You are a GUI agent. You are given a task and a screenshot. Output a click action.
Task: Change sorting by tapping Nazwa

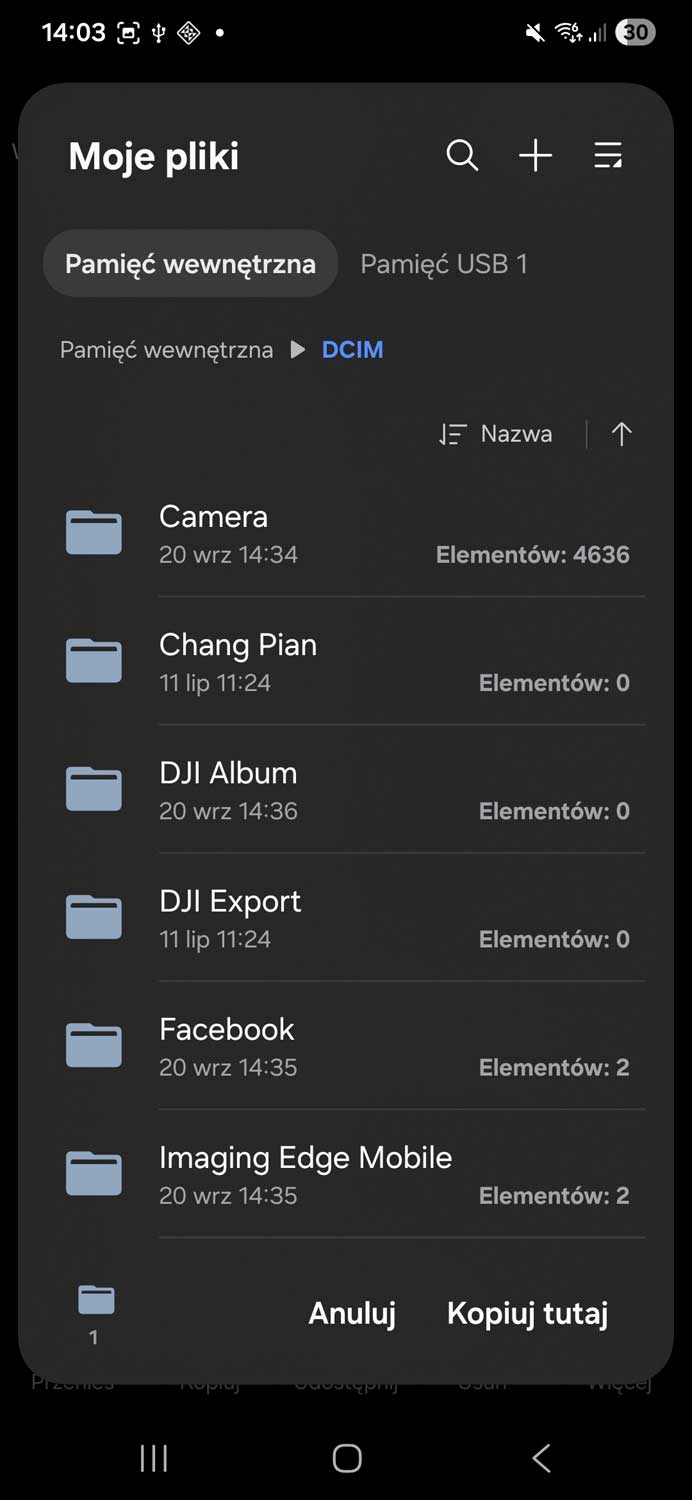tap(497, 434)
